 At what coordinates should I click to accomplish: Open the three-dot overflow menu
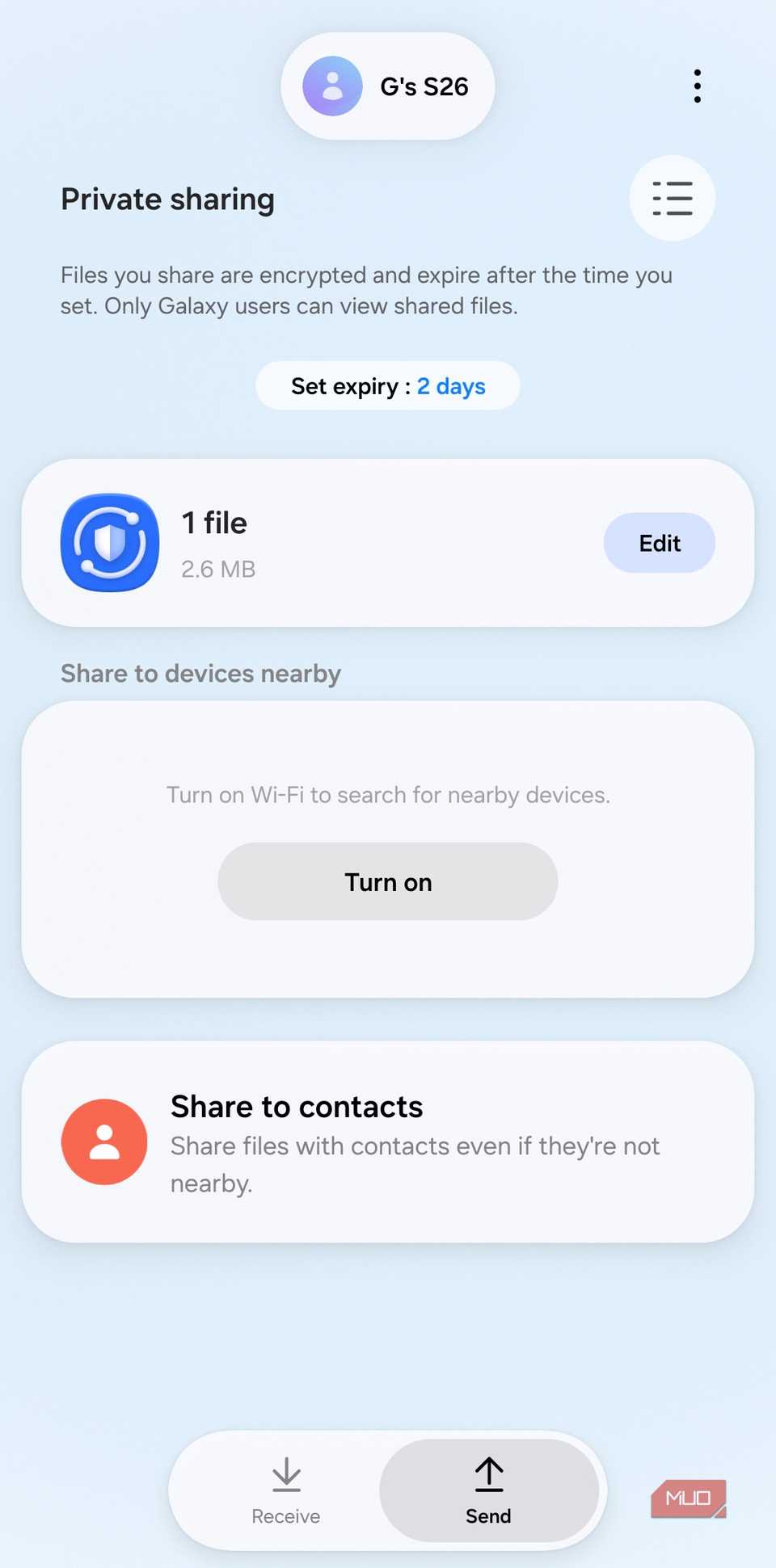(x=697, y=85)
